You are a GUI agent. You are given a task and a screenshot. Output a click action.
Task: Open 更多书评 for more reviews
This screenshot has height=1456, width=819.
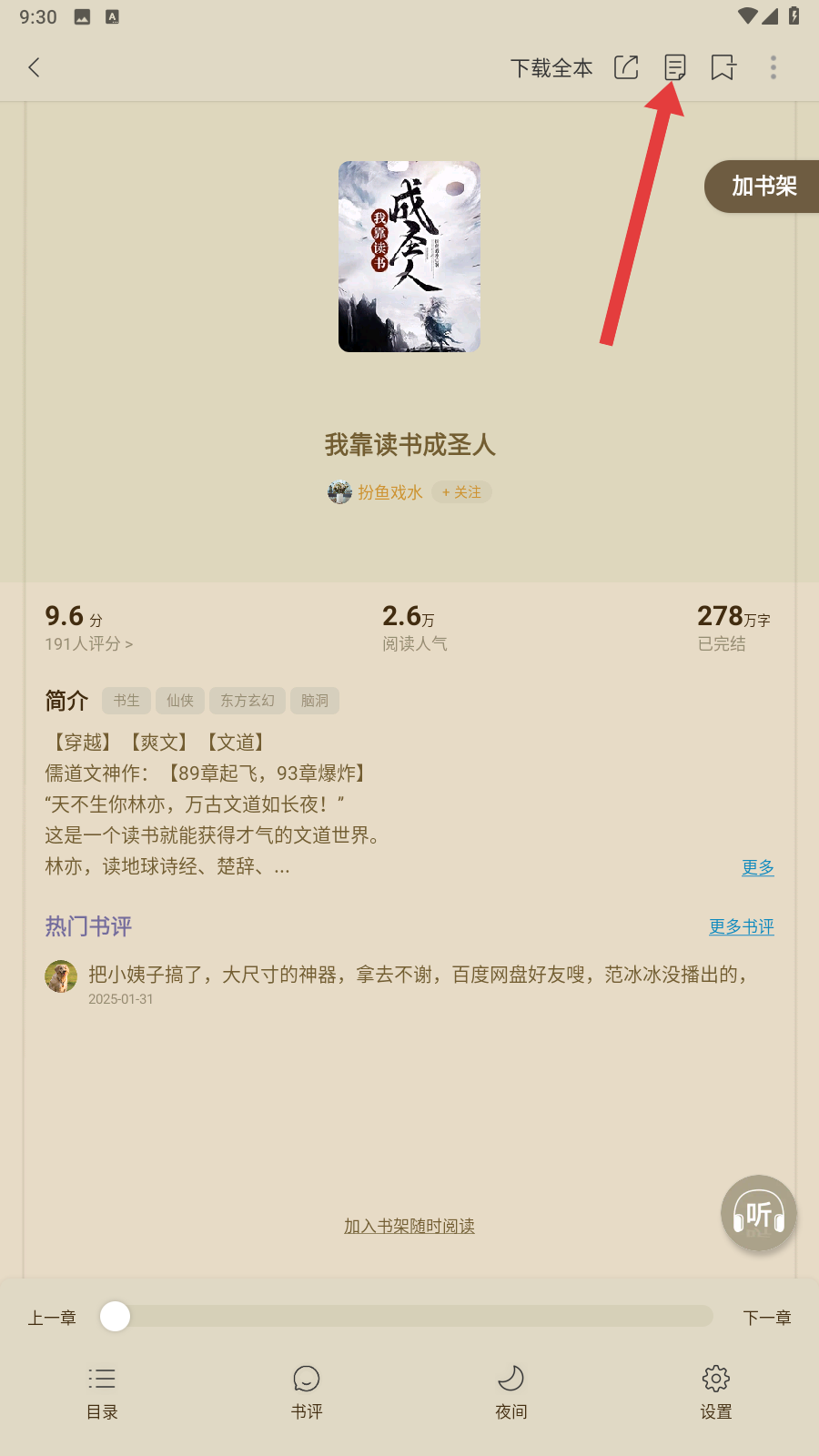pos(742,926)
